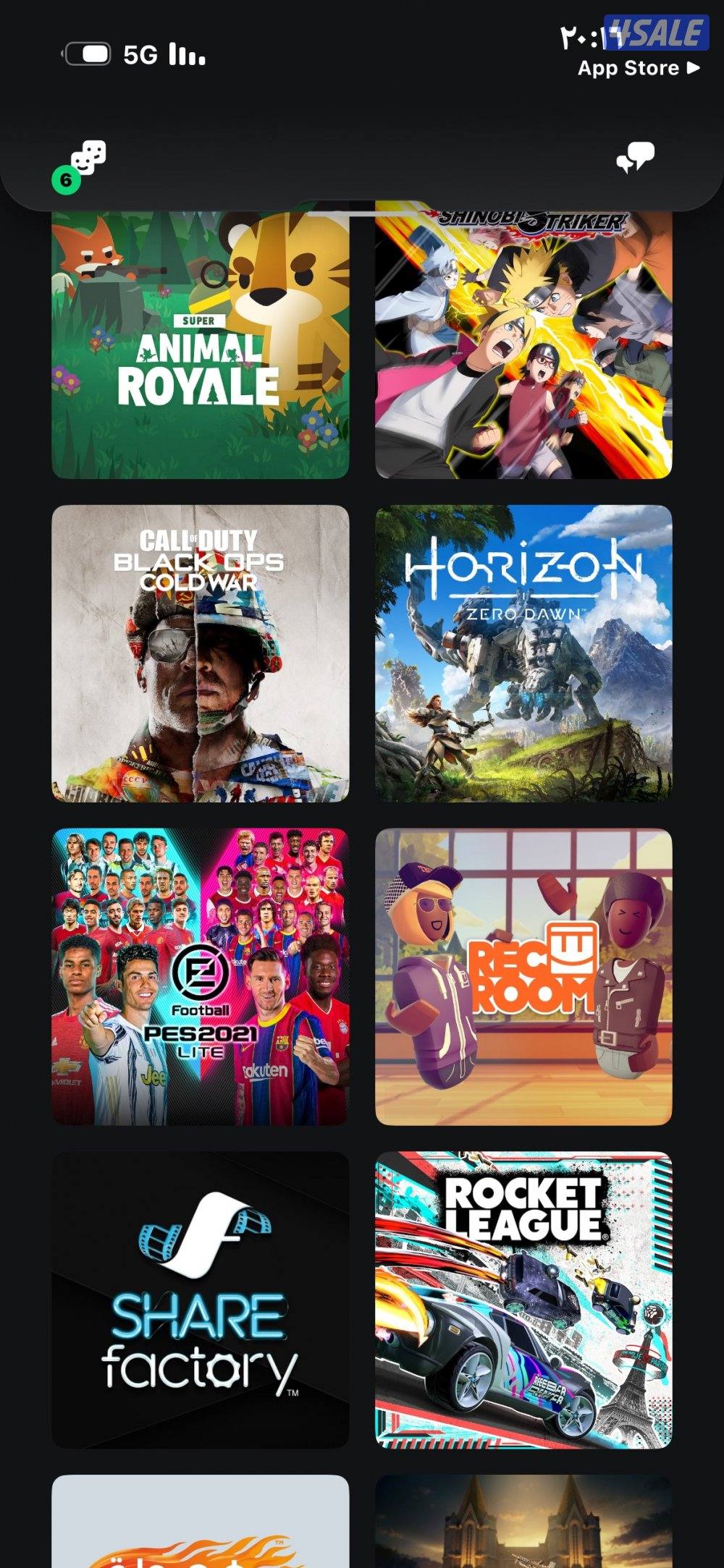Open Shinobi Striker game tile
The image size is (724, 1568).
[523, 344]
